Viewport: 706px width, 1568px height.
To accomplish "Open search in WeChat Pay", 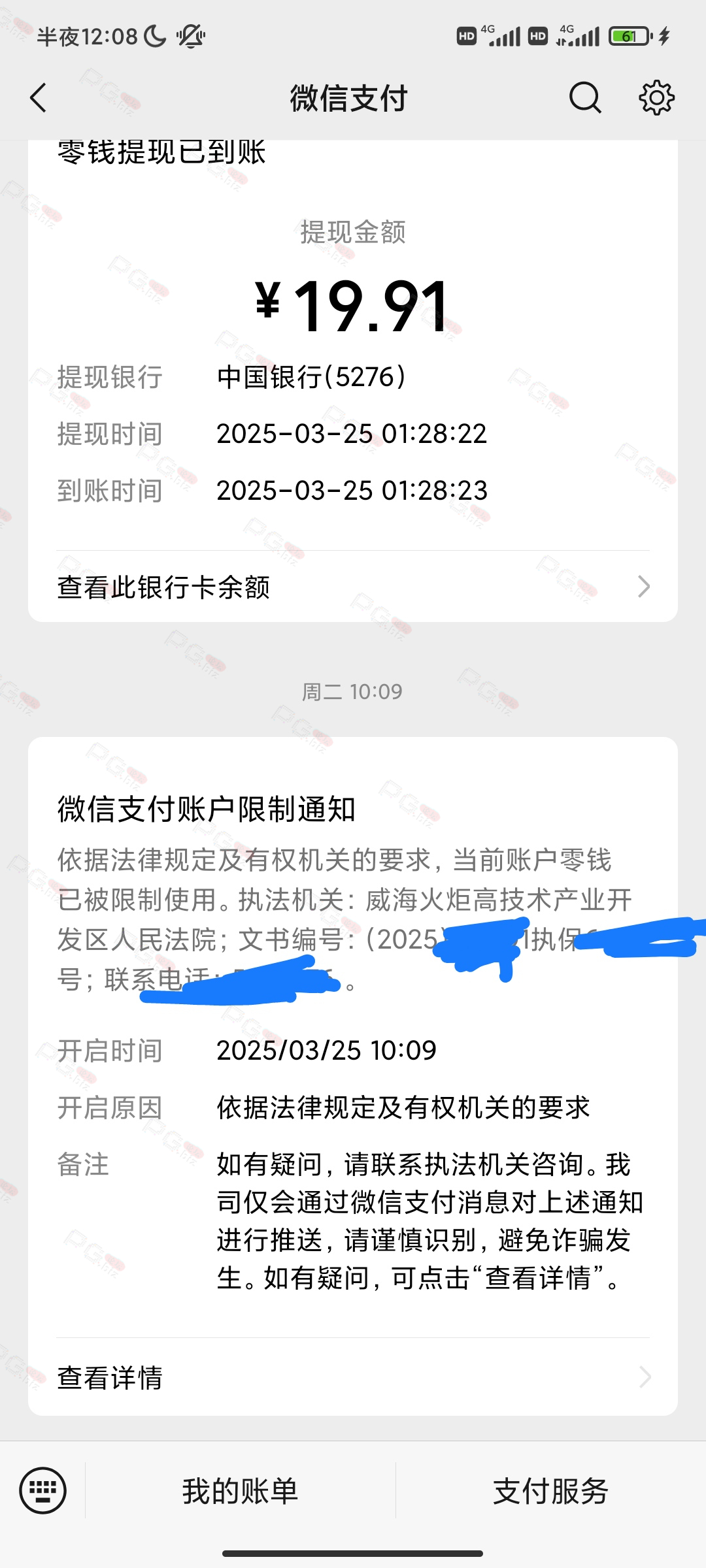I will [x=584, y=98].
